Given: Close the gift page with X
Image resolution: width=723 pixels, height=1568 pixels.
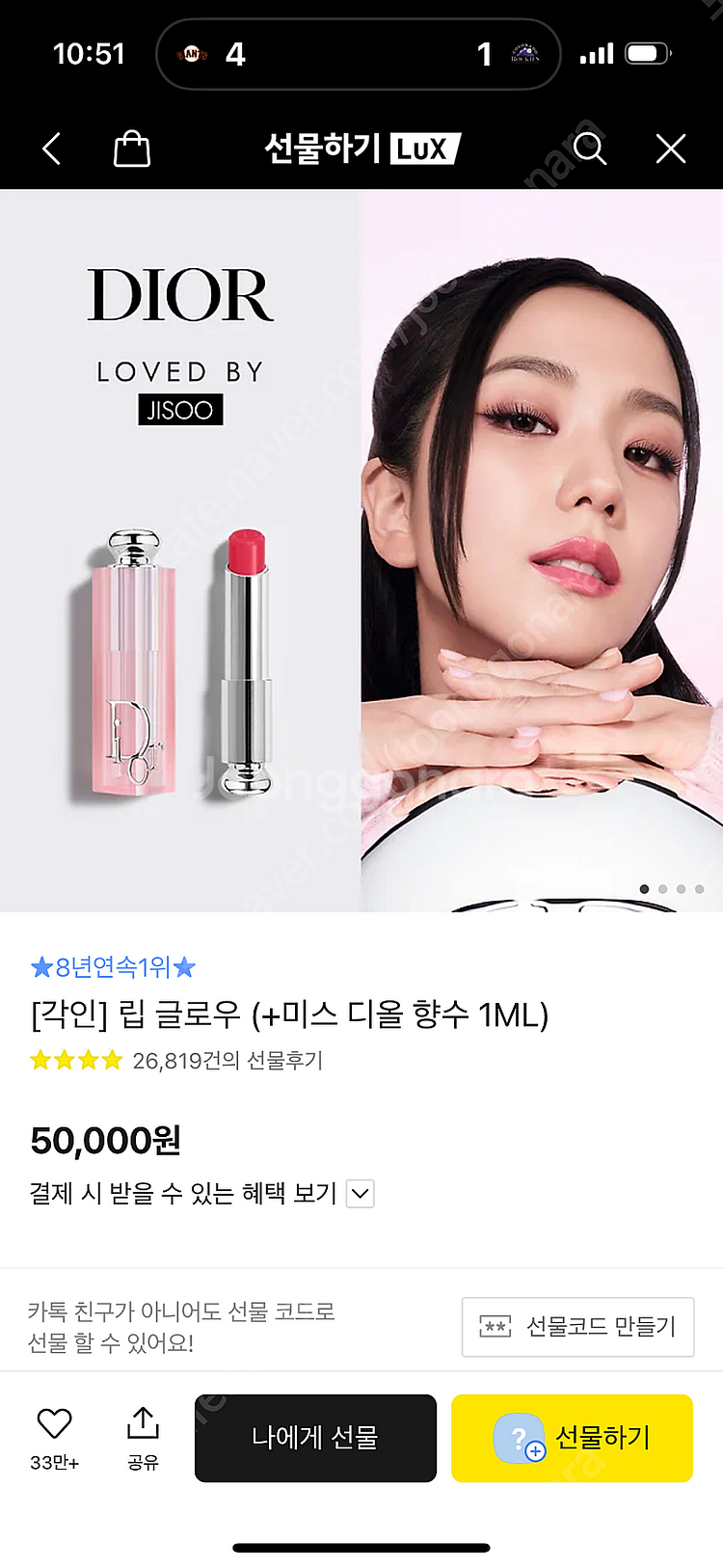Looking at the screenshot, I should 670,149.
